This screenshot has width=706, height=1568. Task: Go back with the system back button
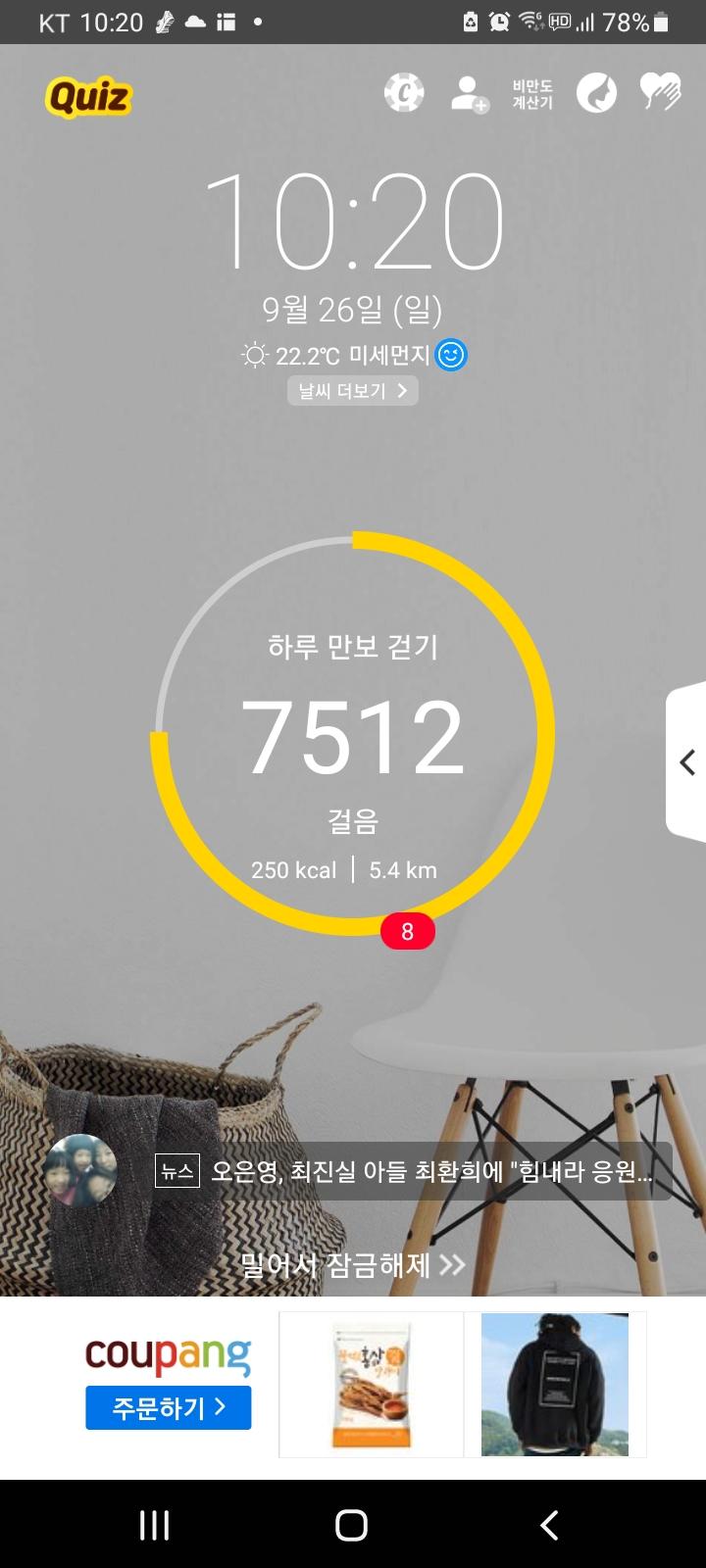pyautogui.click(x=549, y=1525)
